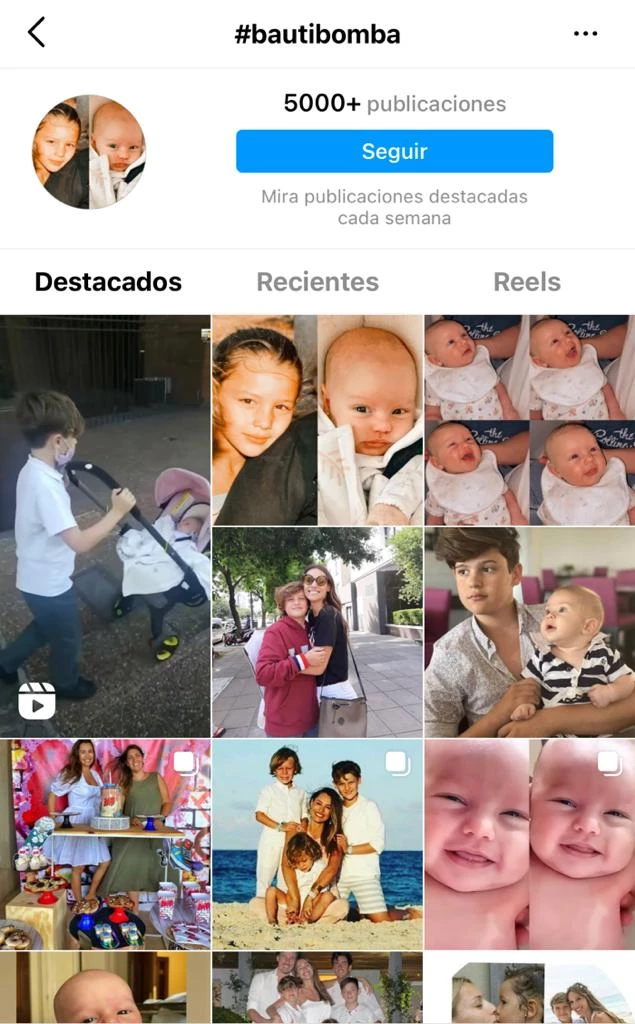Open the smiling baby close-up post
This screenshot has height=1024, width=635.
[529, 844]
